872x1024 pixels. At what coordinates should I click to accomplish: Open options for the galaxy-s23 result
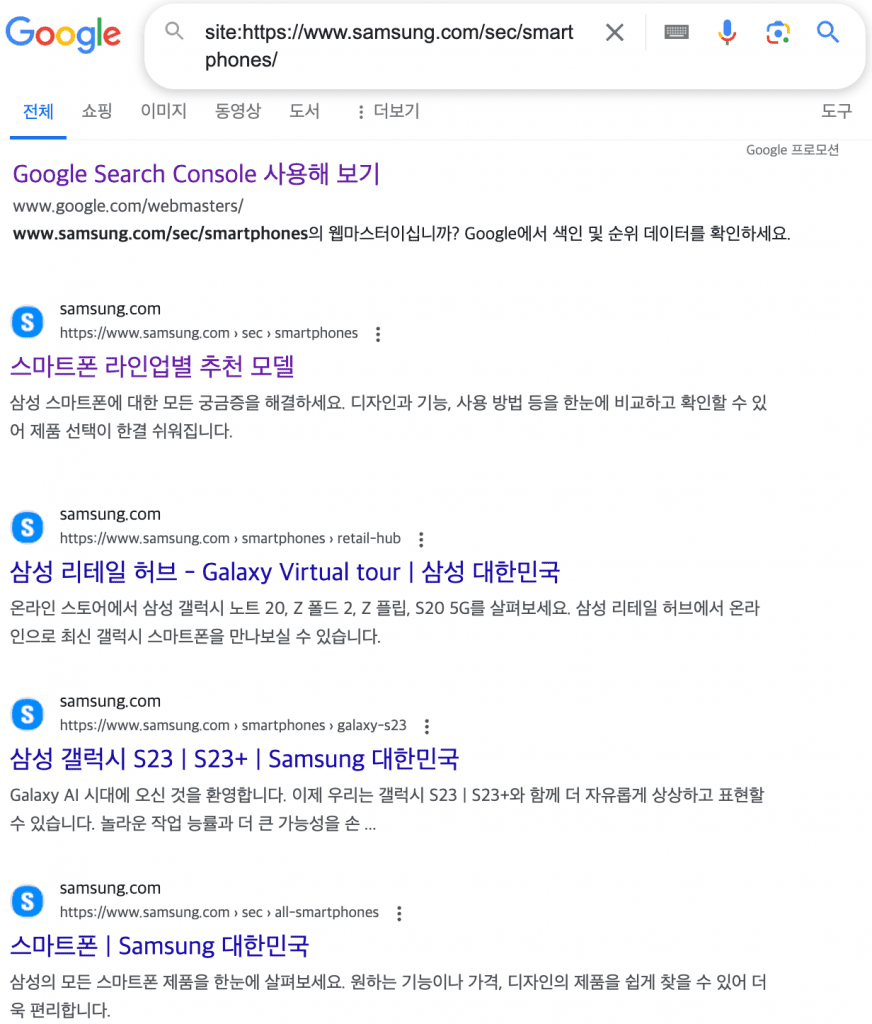click(x=427, y=726)
